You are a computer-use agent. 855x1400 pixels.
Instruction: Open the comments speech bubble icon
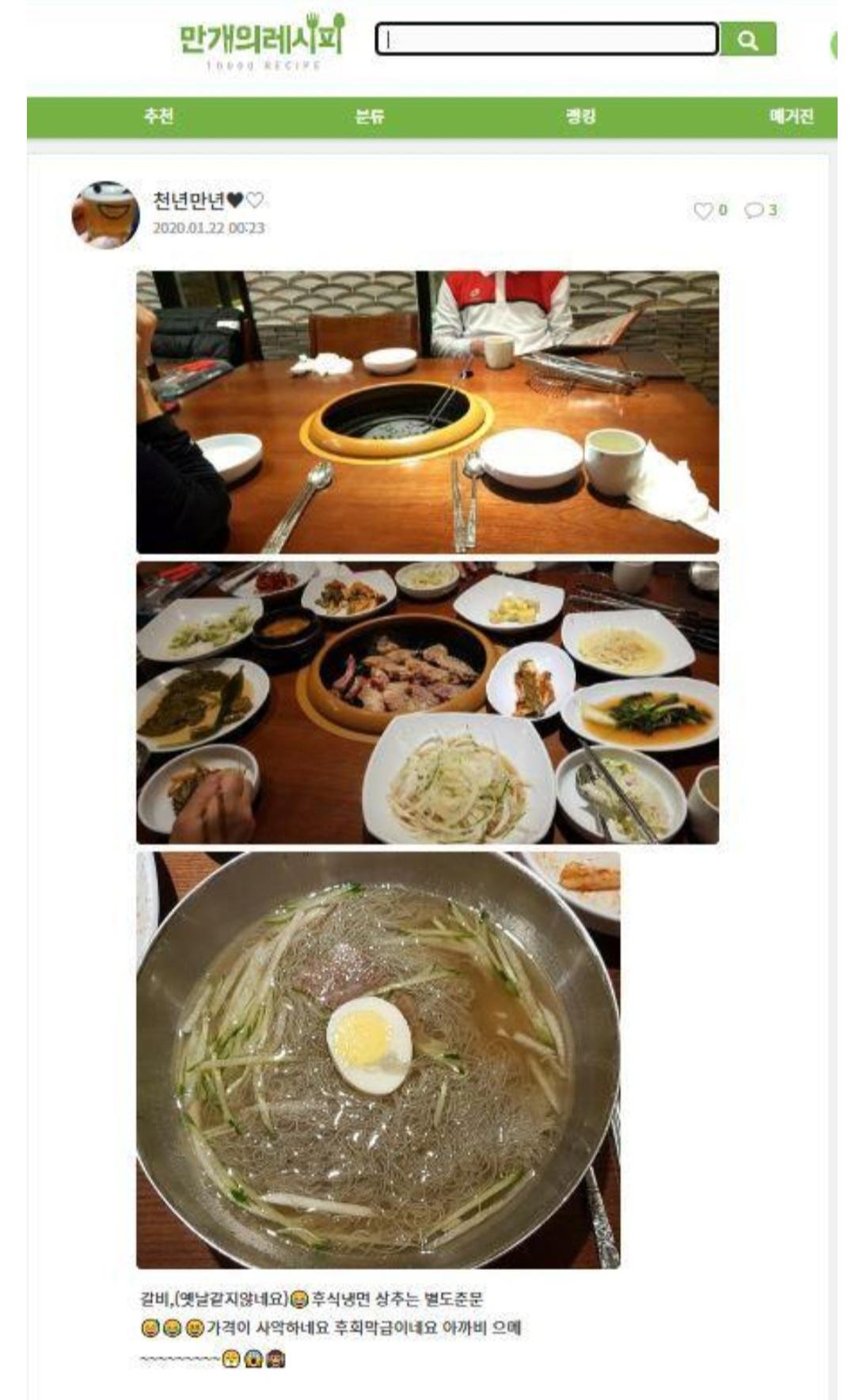[754, 211]
